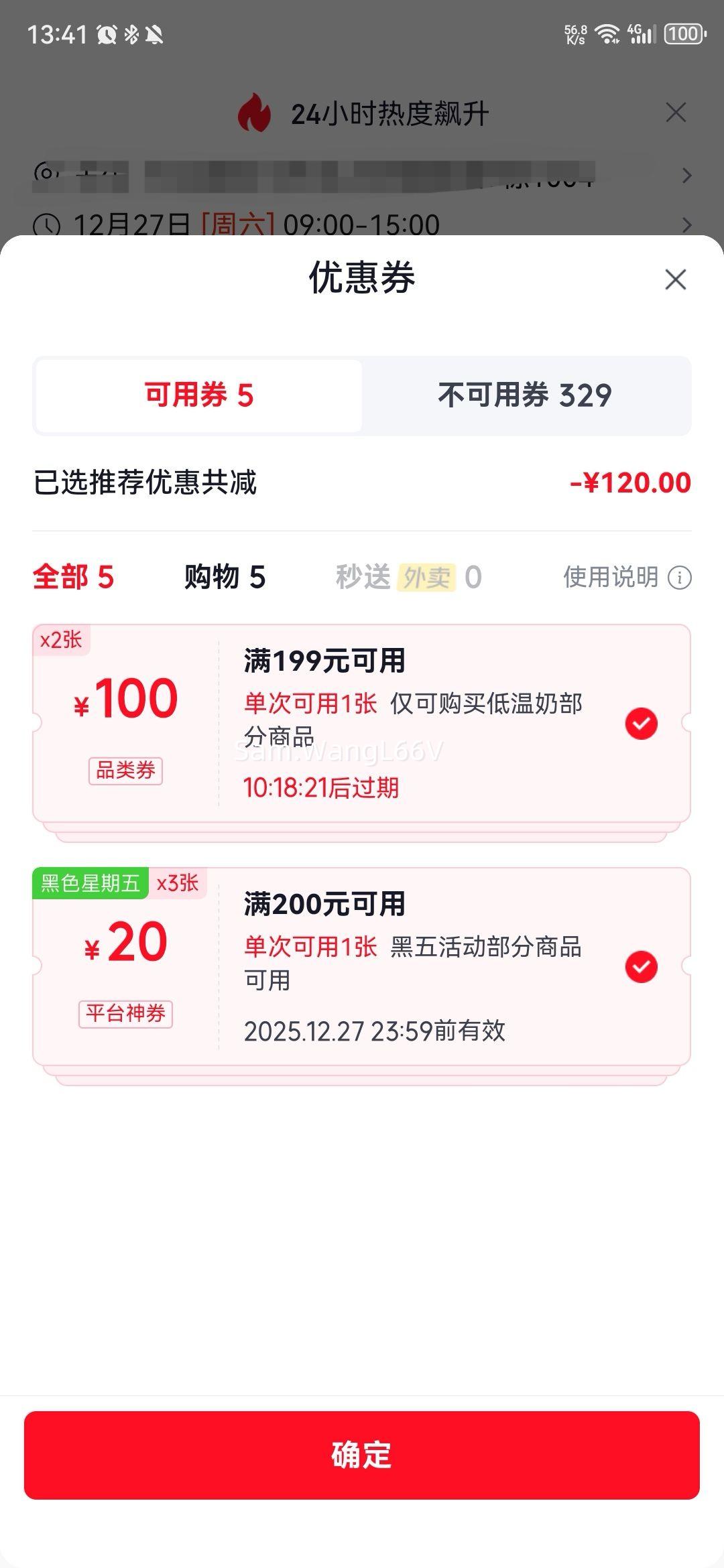Select the 购物 5 filter tab

tap(224, 577)
